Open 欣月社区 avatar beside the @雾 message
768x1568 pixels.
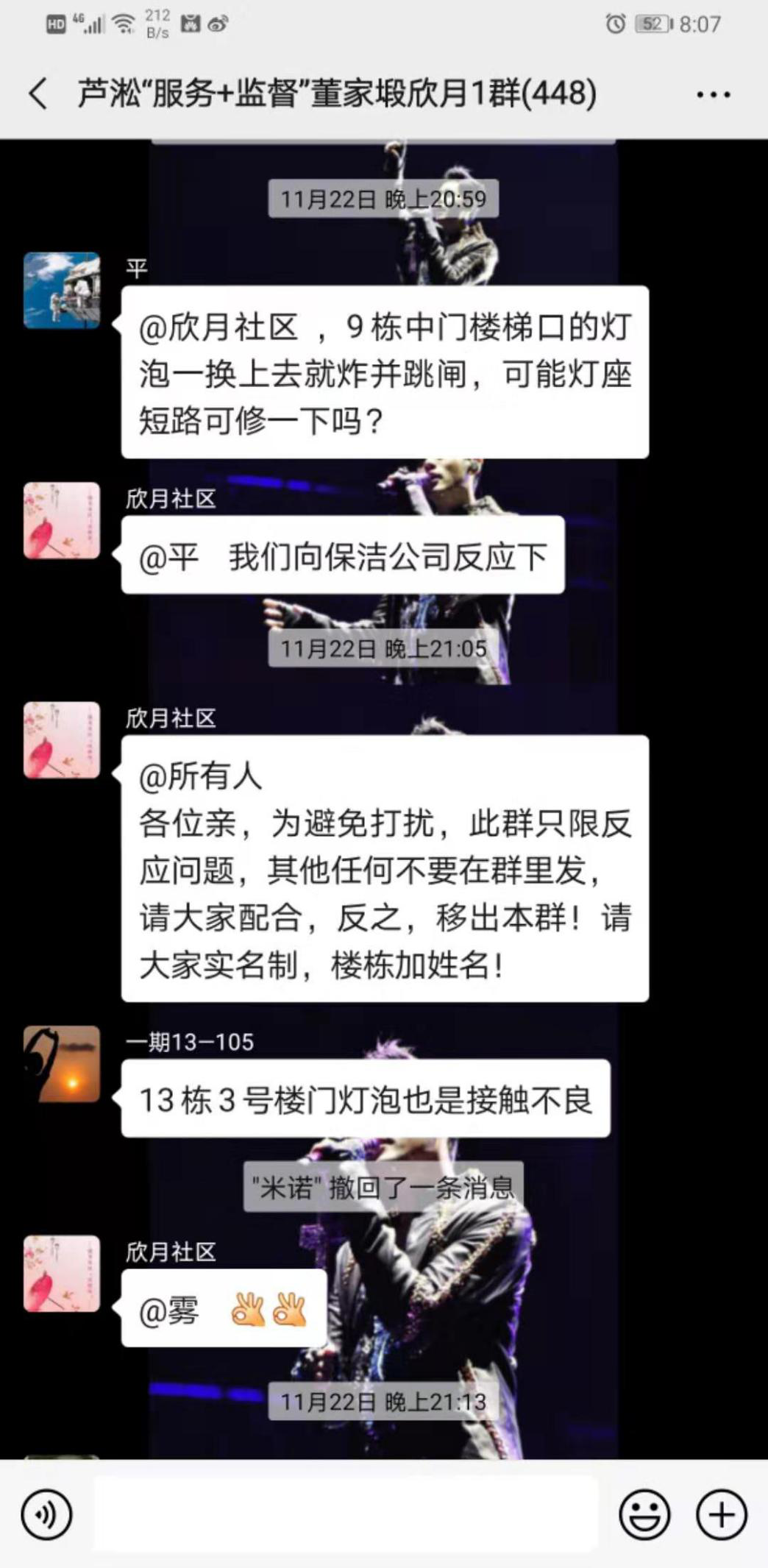tap(62, 1274)
